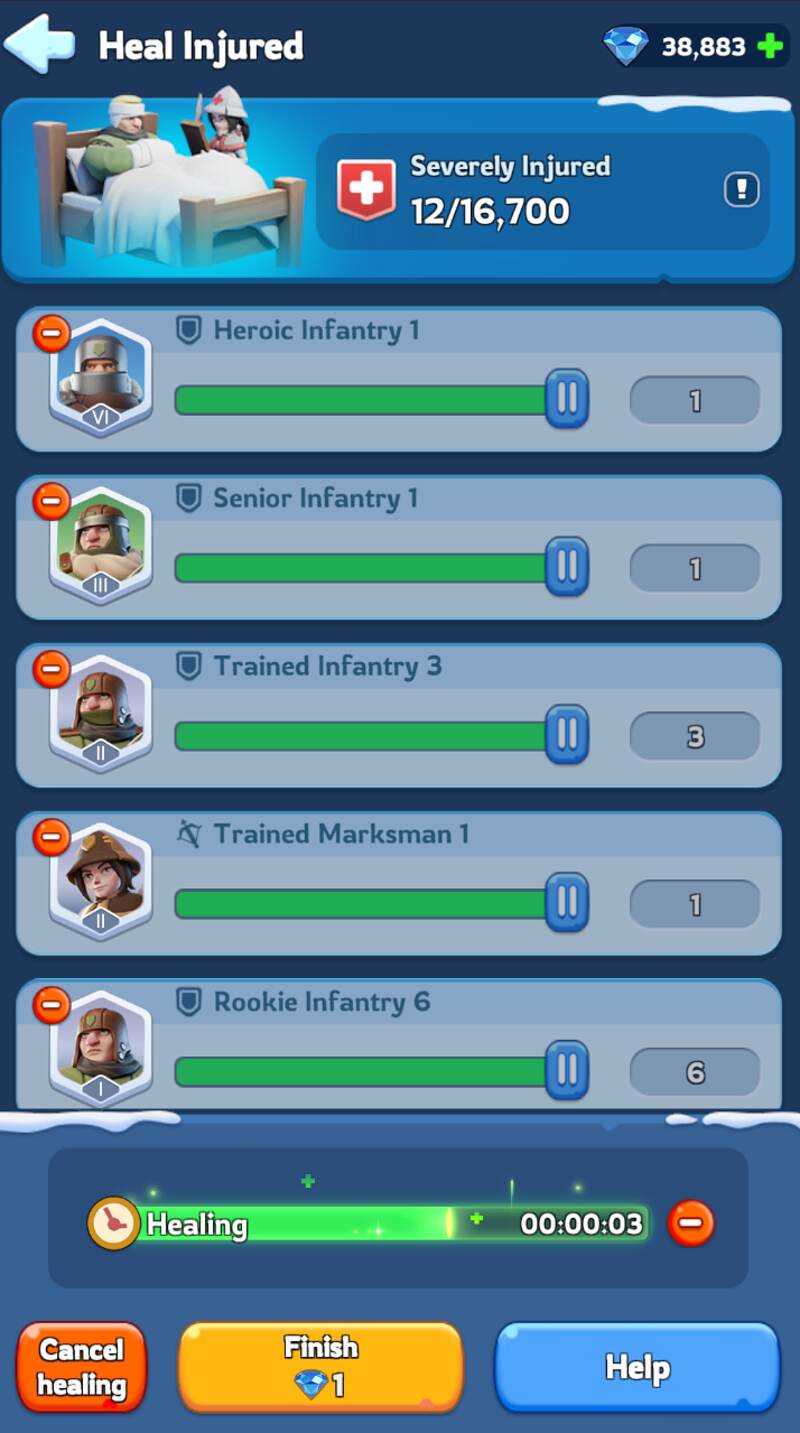Tap the Trained Infantry slider handle
This screenshot has width=800, height=1433.
pyautogui.click(x=566, y=735)
